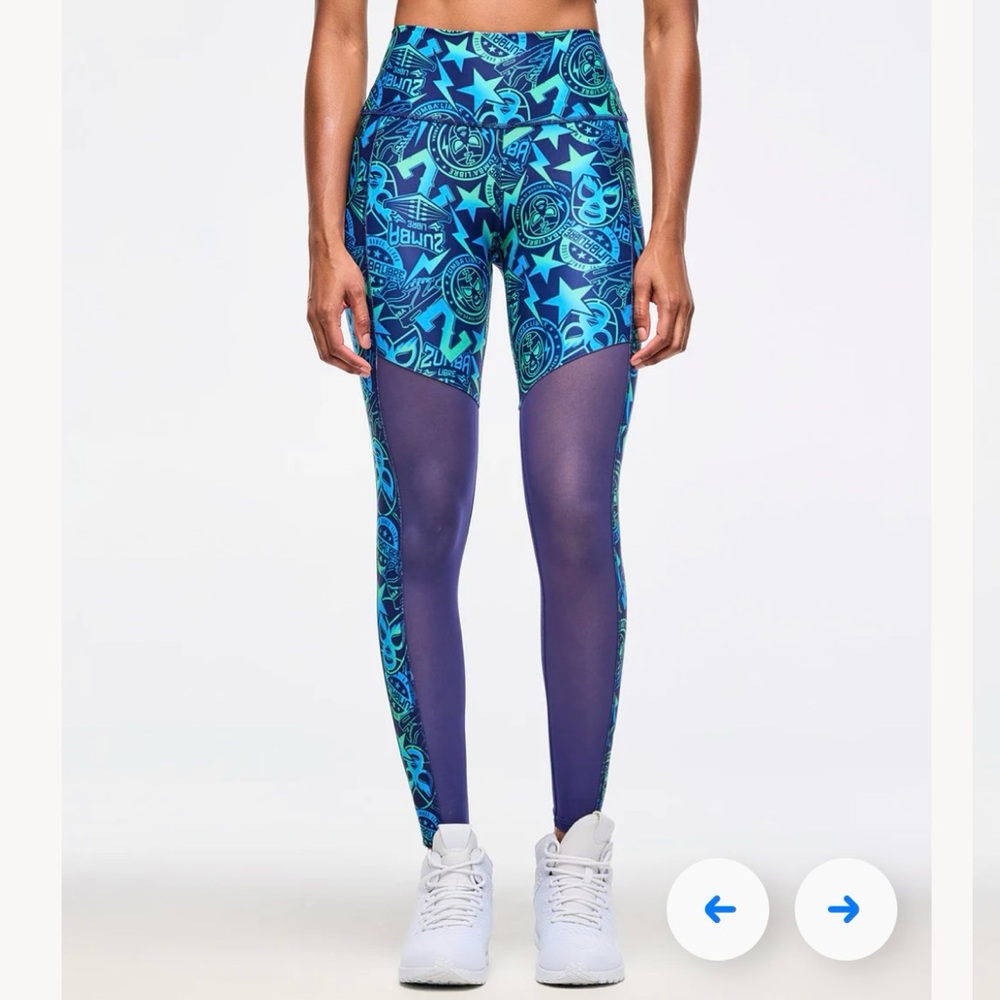Show the next product photo
The image size is (1000, 1000).
click(845, 909)
